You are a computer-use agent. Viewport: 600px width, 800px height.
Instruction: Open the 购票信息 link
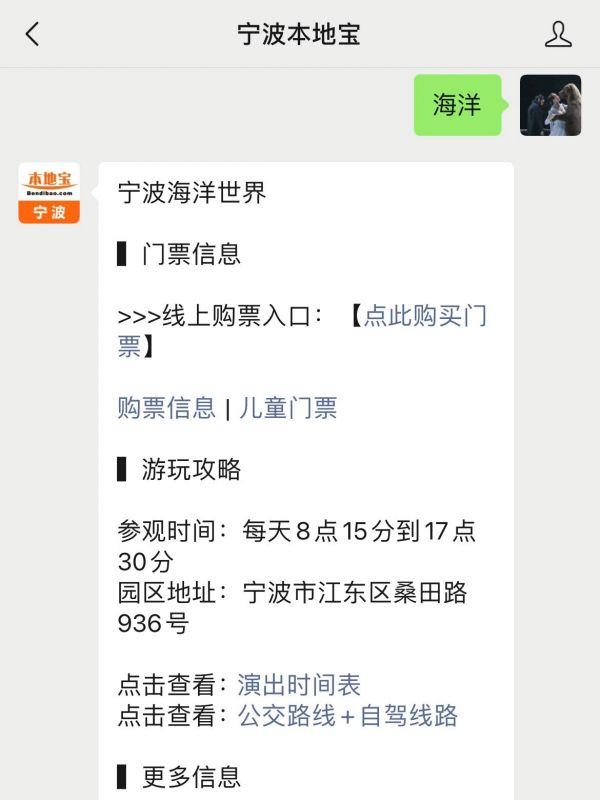pyautogui.click(x=167, y=408)
